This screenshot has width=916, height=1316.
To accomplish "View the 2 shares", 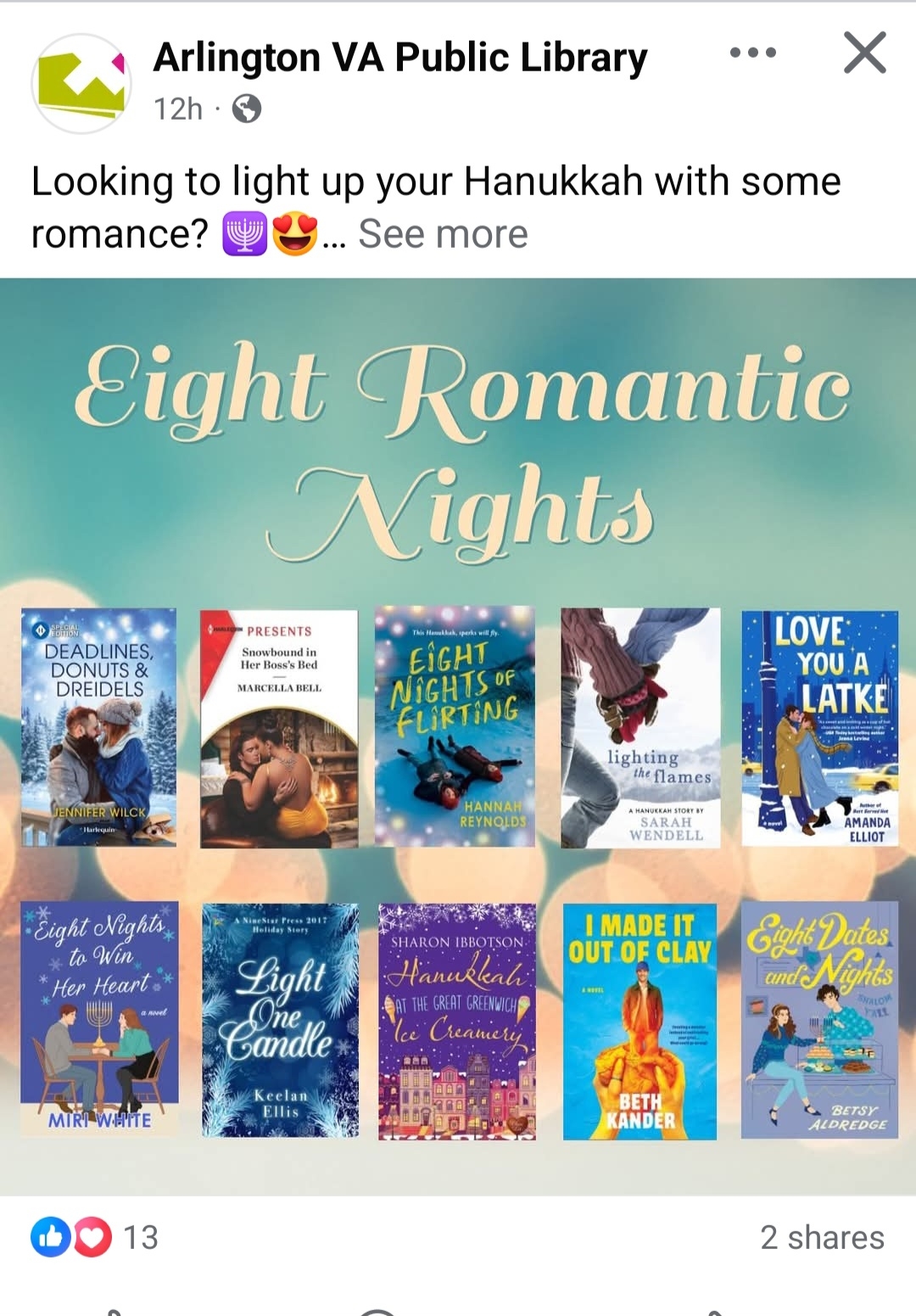I will tap(821, 1237).
